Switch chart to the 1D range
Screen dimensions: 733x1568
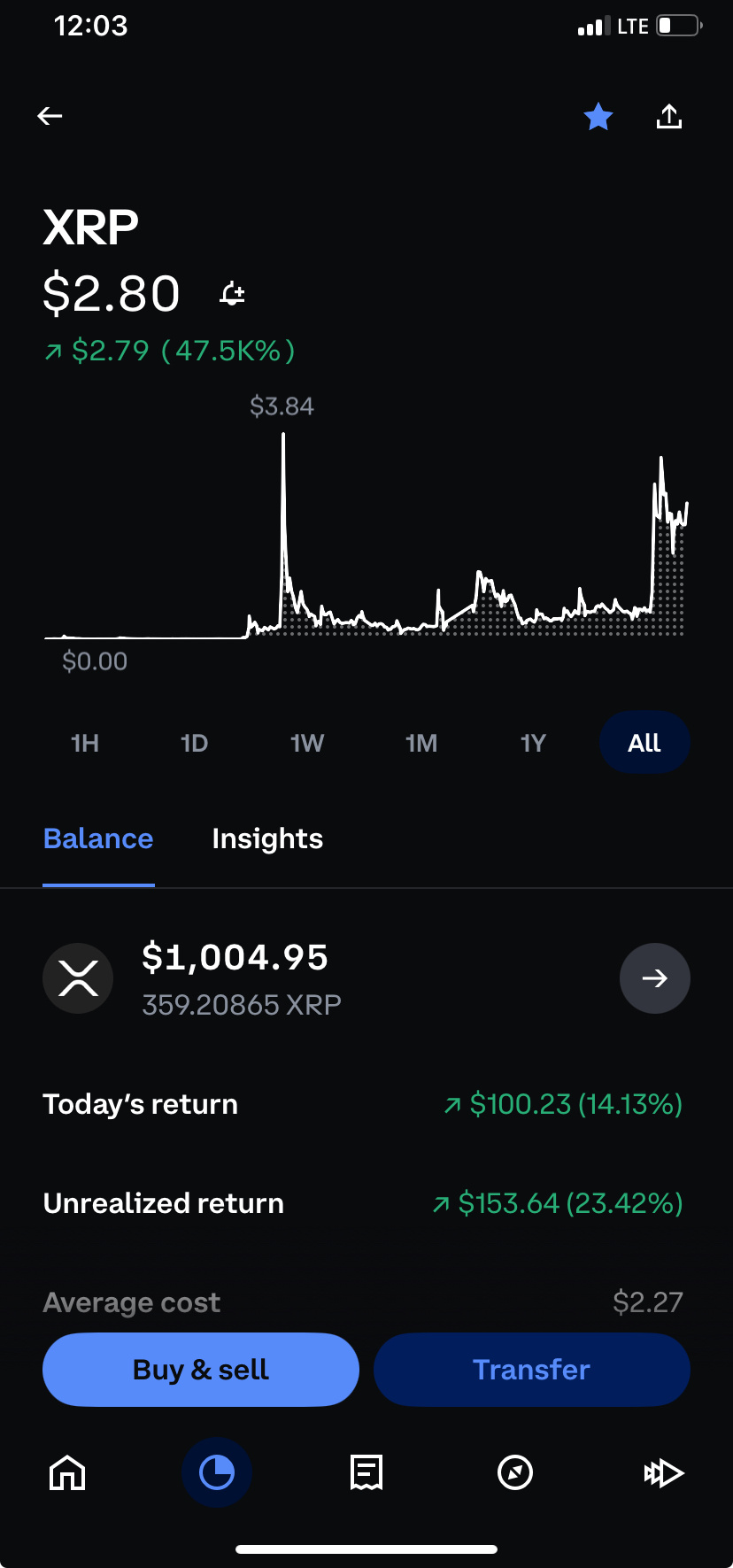[194, 743]
